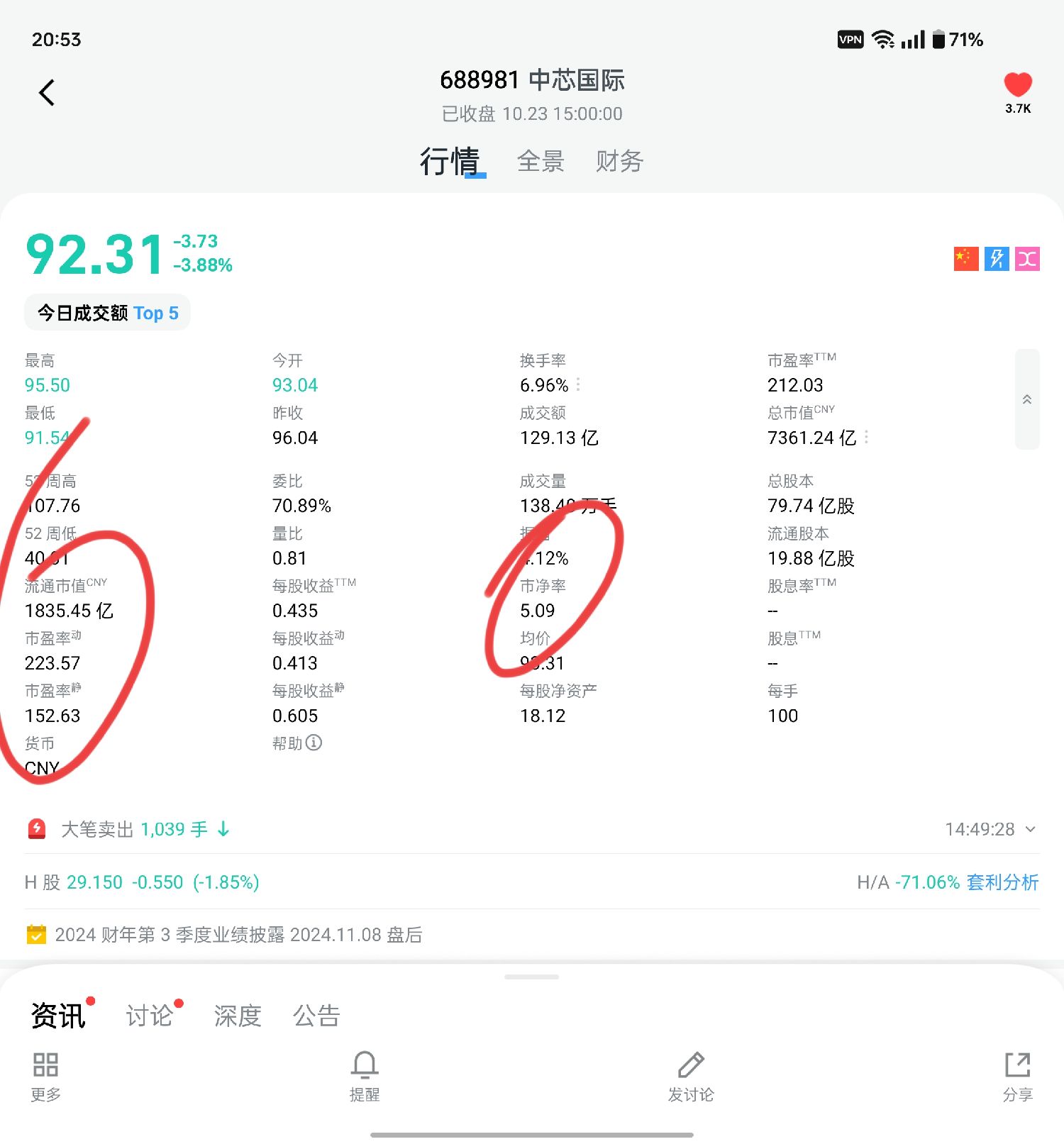Viewport: 1064px width, 1144px height.
Task: Open the H 股 29.150 quote row
Action: pos(142,882)
